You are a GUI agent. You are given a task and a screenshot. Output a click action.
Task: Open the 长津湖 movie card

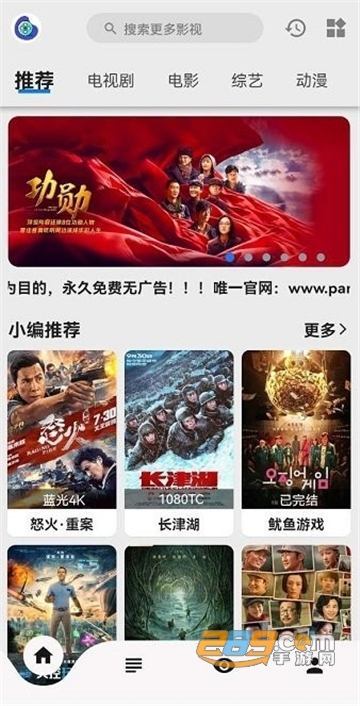[x=179, y=443]
